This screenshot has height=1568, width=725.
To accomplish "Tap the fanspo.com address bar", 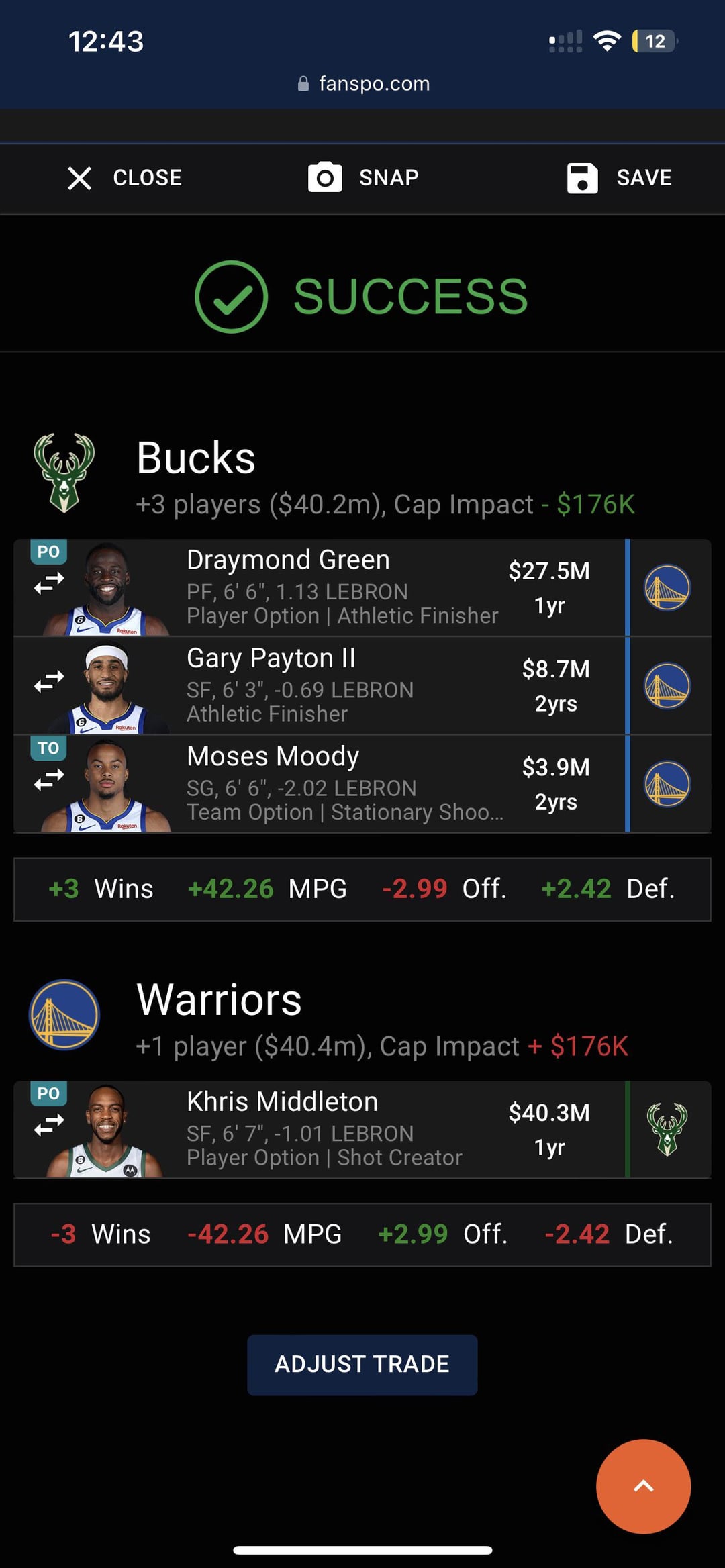I will pyautogui.click(x=363, y=83).
